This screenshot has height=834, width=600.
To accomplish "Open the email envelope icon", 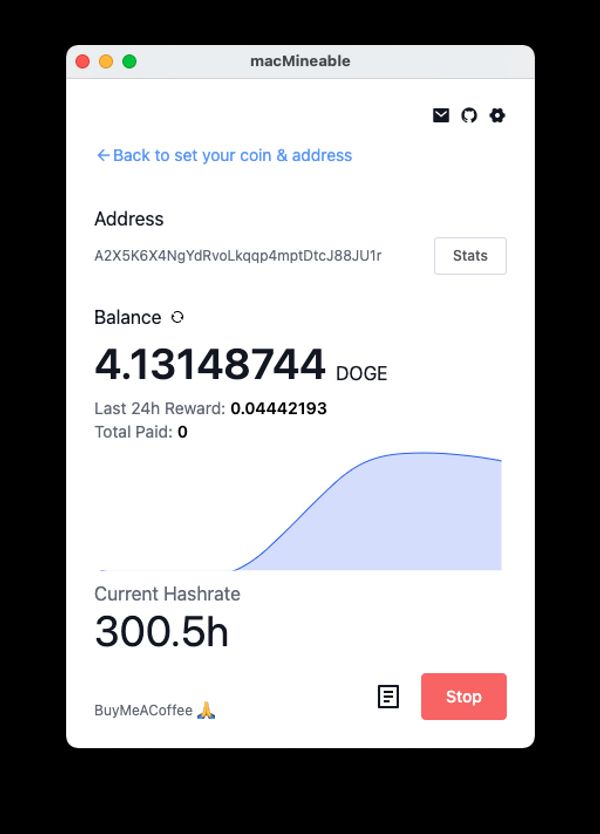I will tap(441, 115).
